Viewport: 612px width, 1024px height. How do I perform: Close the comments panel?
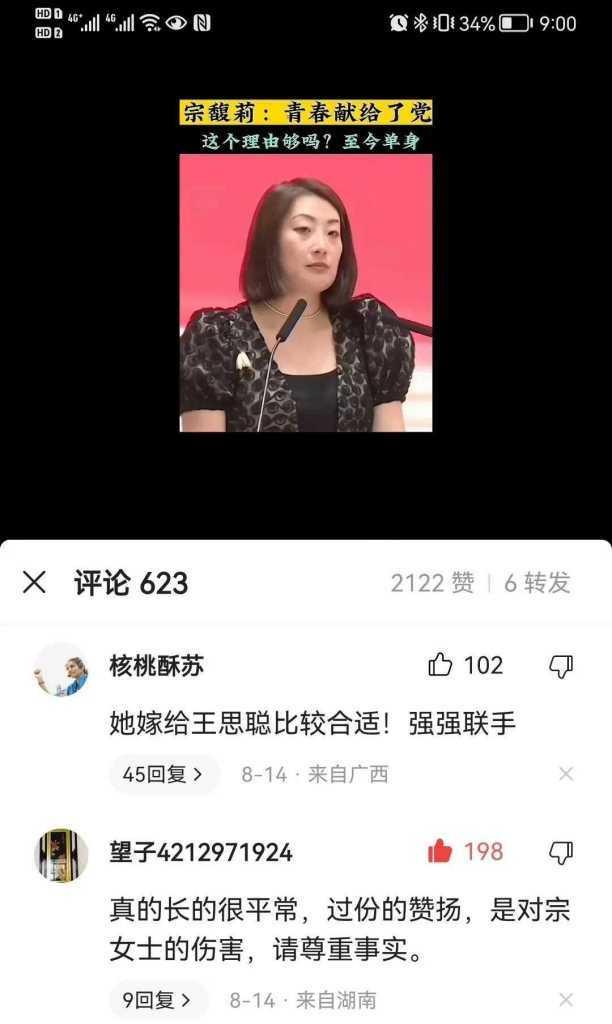(34, 583)
